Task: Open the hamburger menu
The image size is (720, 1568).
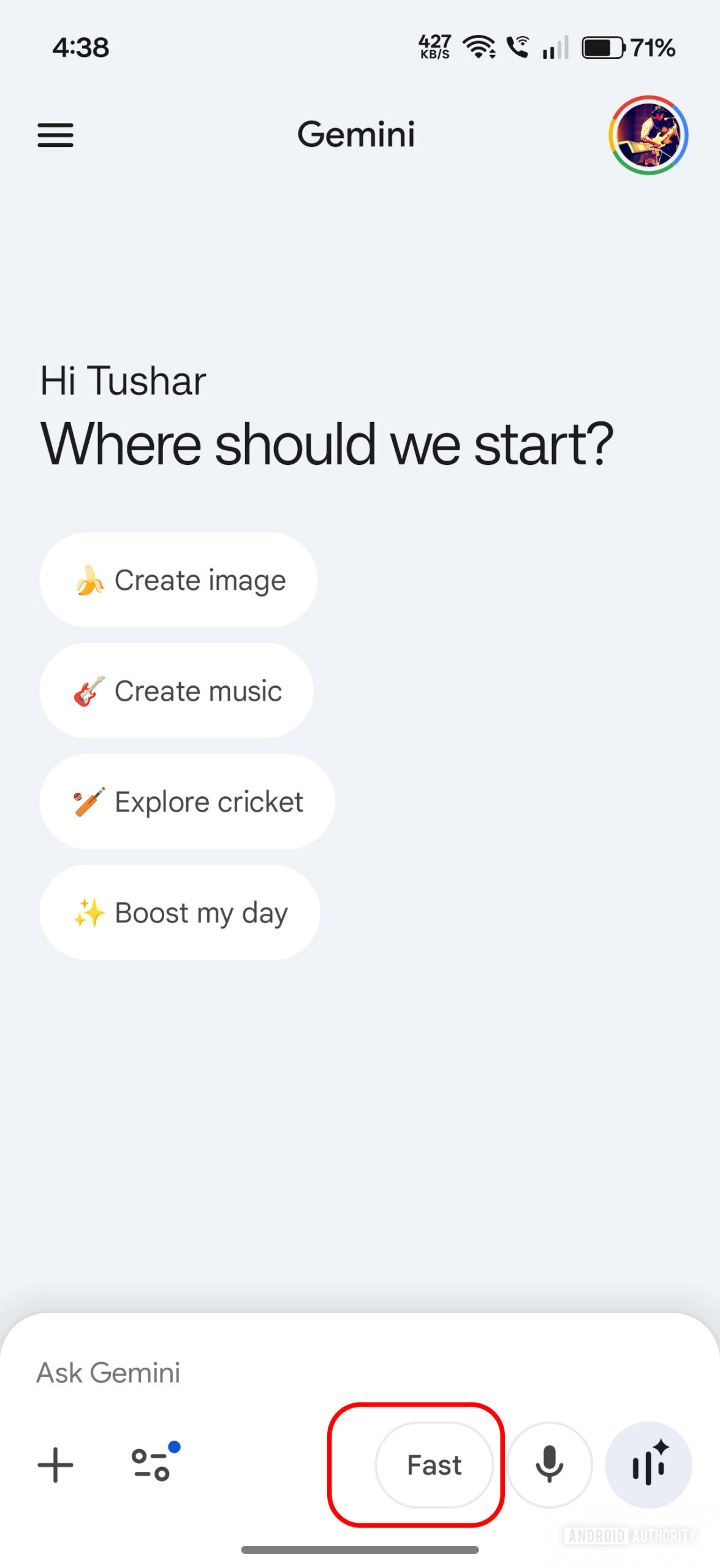Action: click(x=55, y=135)
